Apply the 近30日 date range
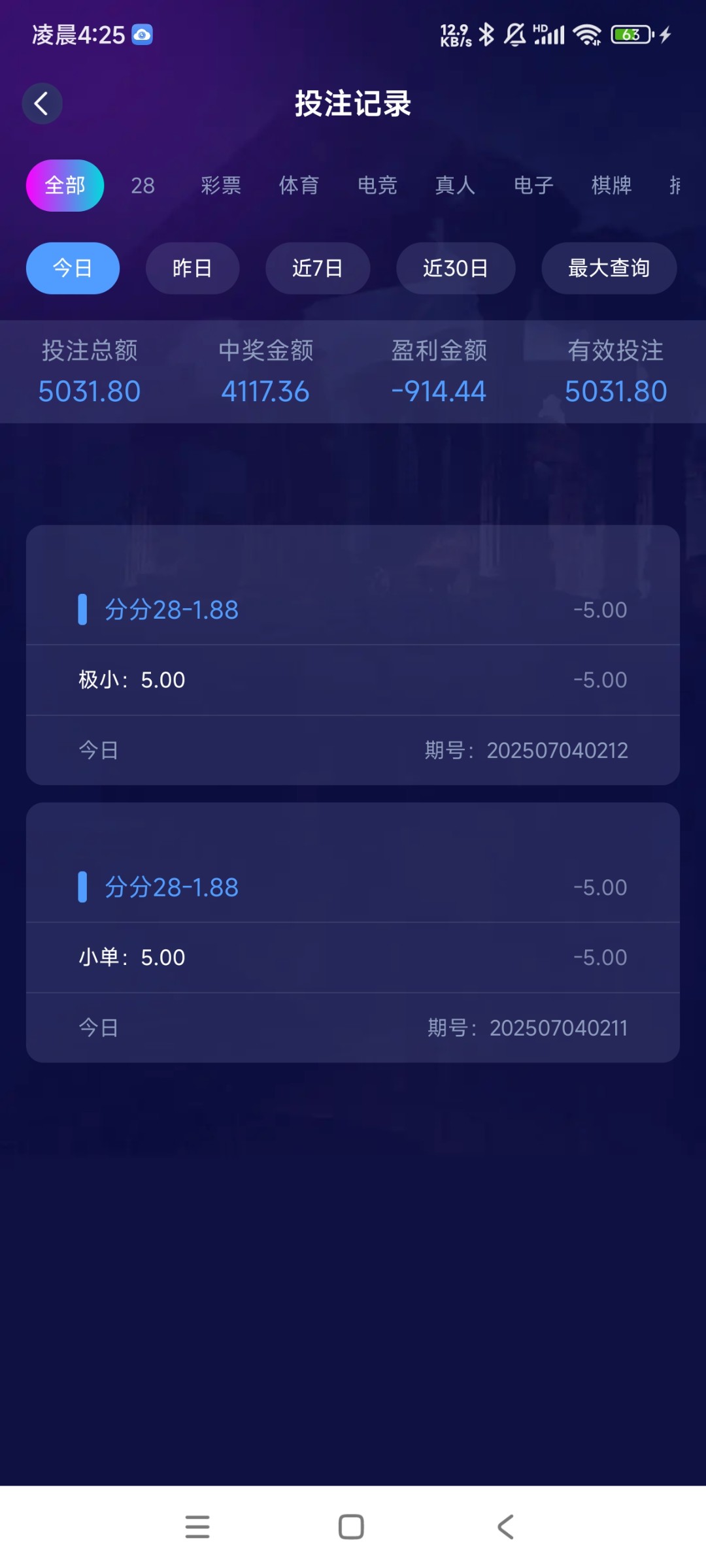The height and width of the screenshot is (1568, 706). tap(456, 268)
